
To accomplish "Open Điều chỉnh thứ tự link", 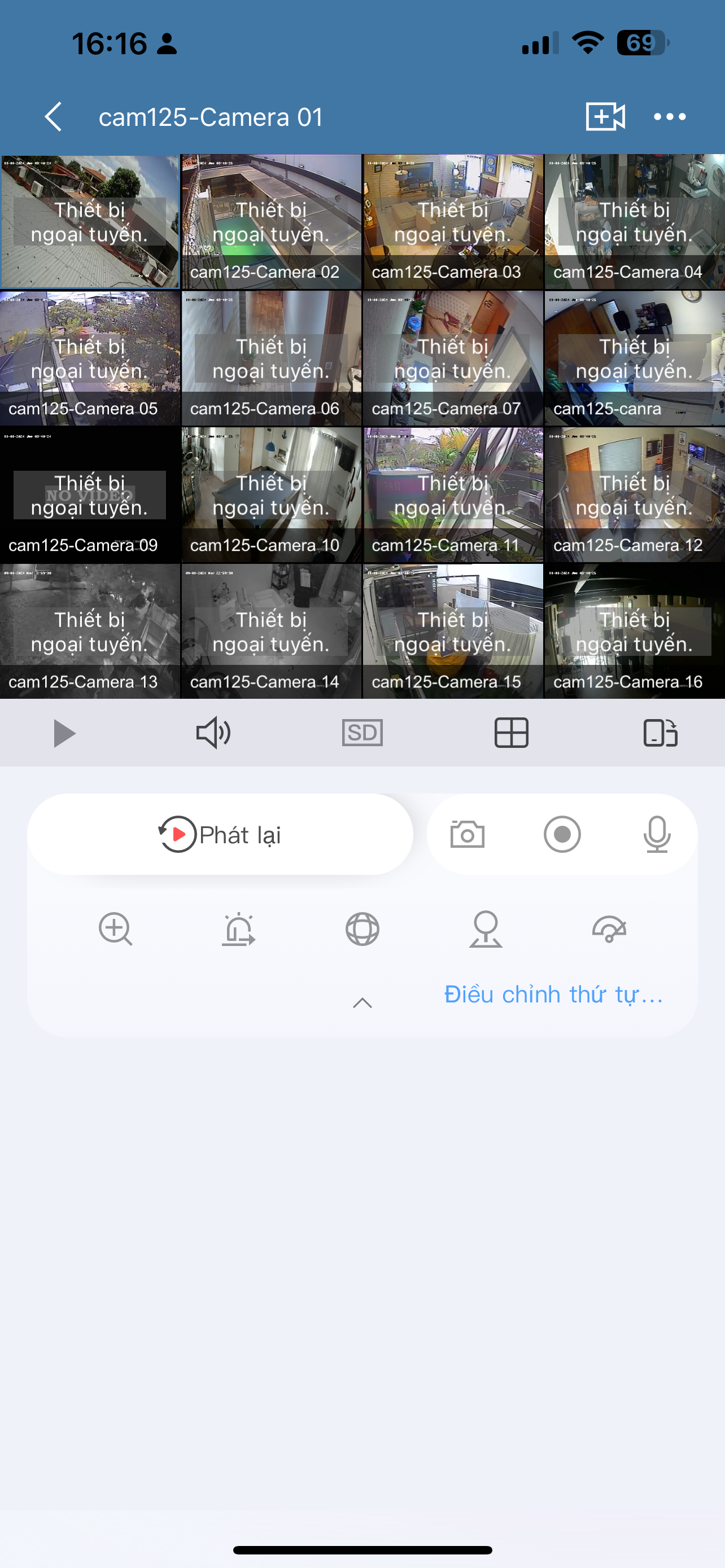I will tap(553, 995).
